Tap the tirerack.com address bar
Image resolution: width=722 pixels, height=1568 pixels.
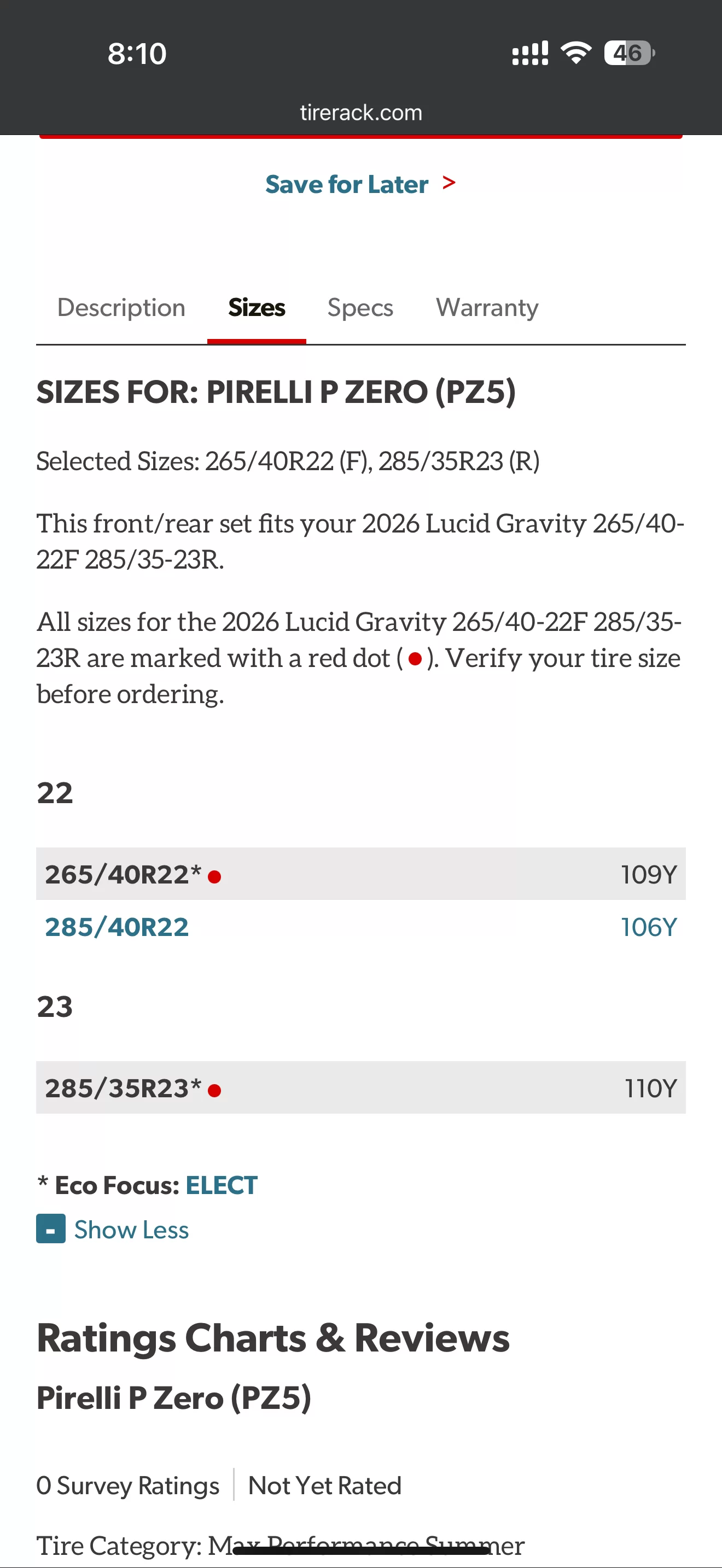click(361, 113)
